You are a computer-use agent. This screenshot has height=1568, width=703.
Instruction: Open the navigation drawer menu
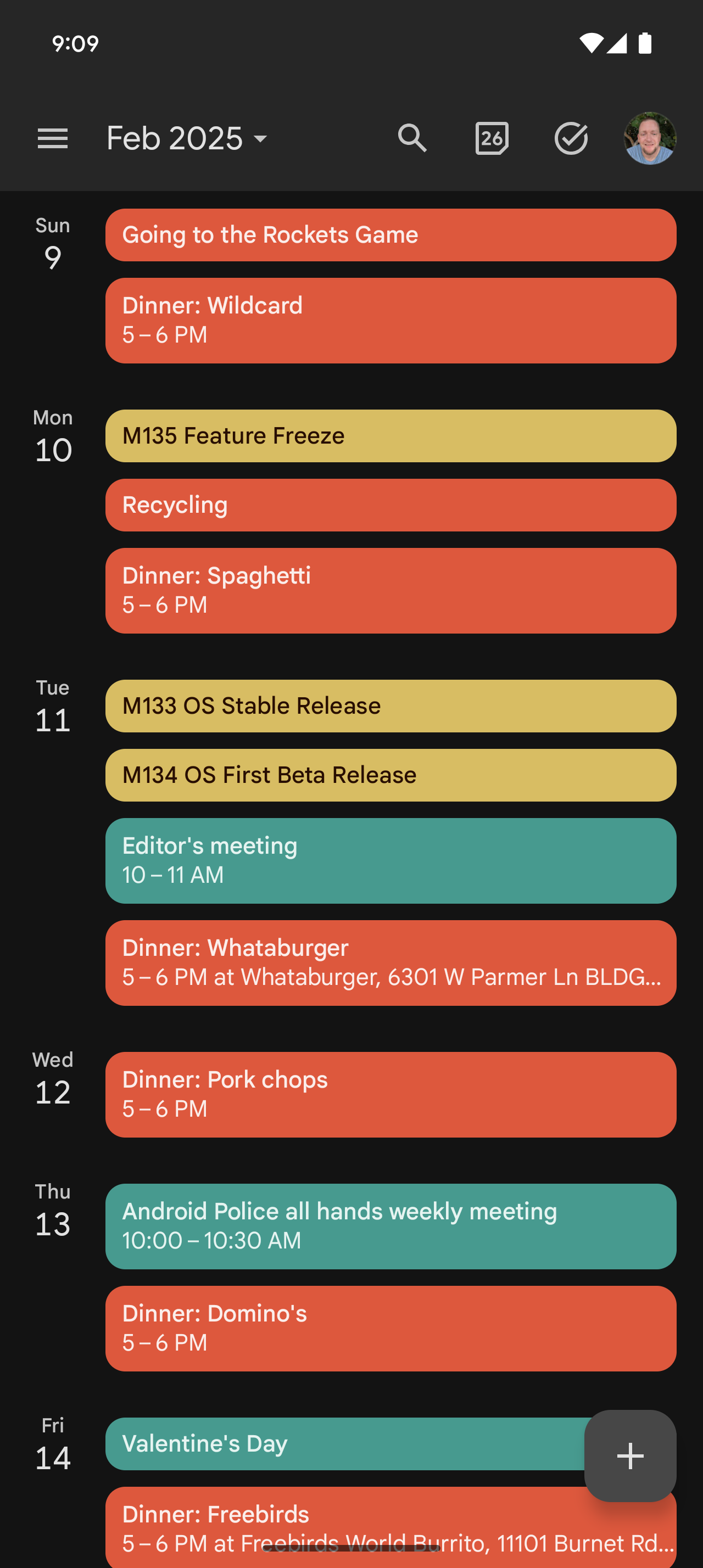click(53, 138)
